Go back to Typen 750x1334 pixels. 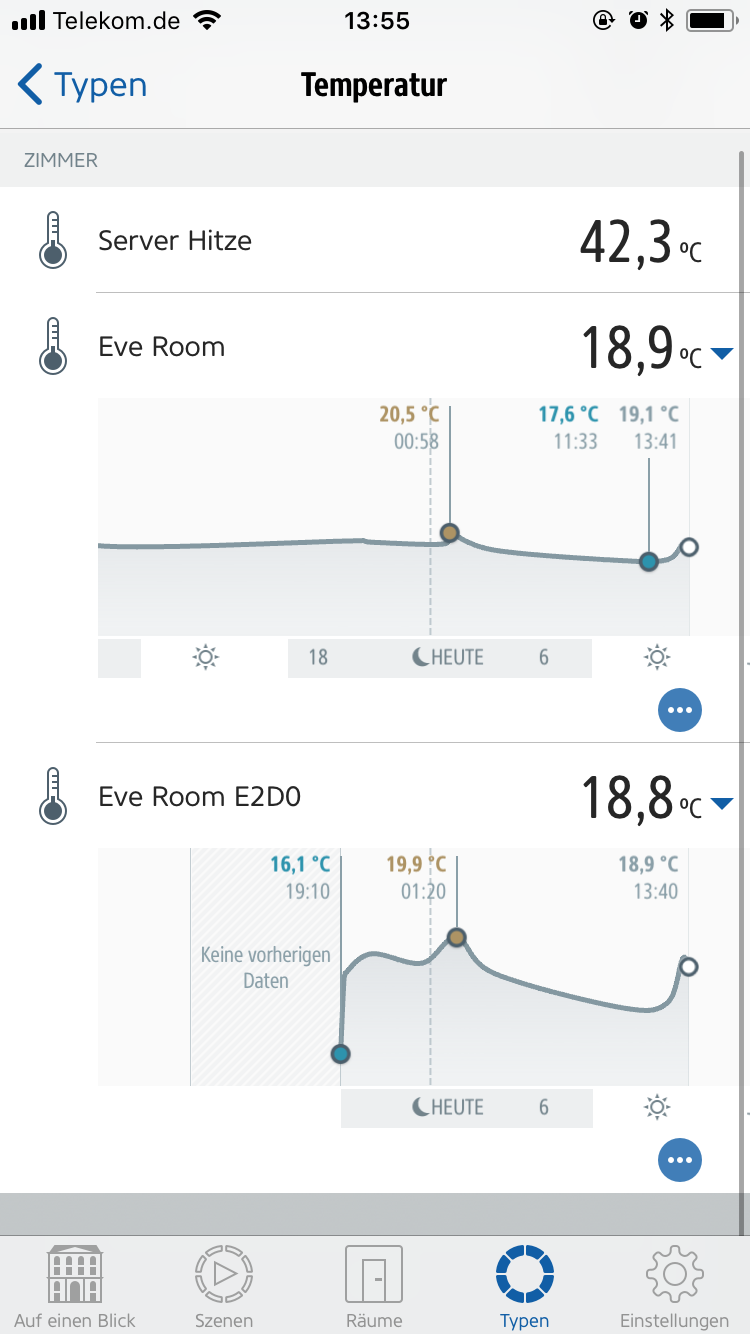click(83, 86)
